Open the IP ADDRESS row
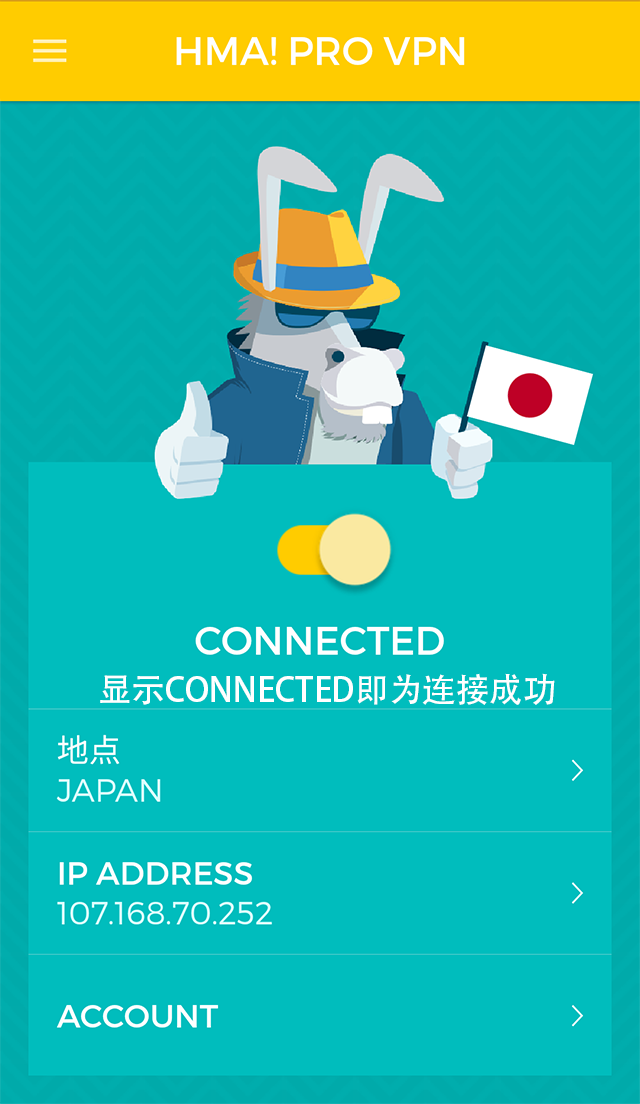This screenshot has width=640, height=1104. [x=320, y=893]
